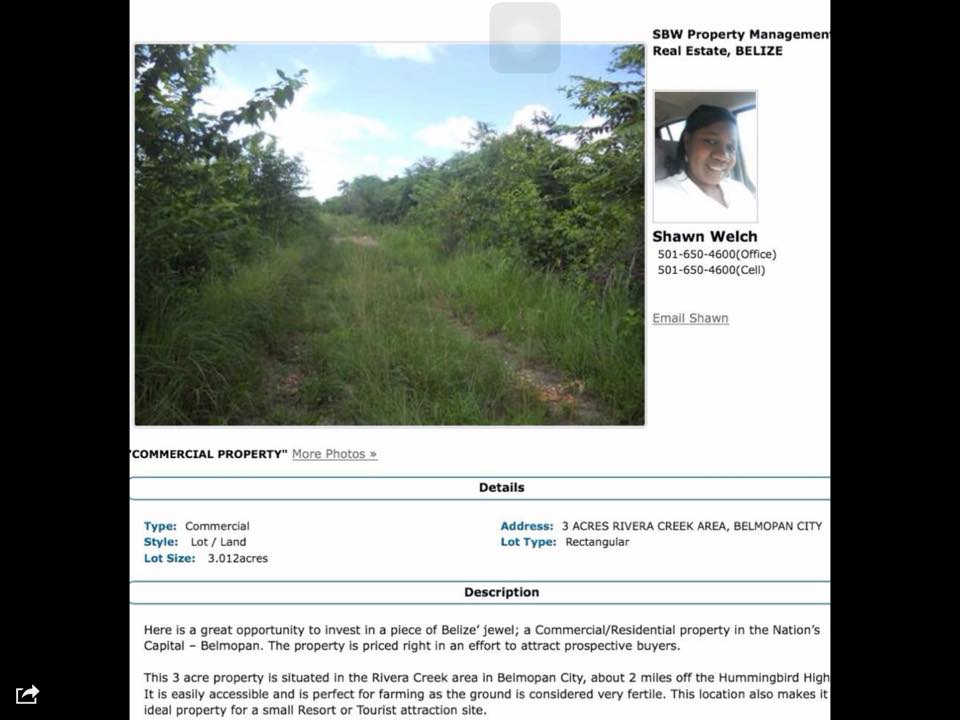Share this photo
Screen dimensions: 960x720
27,693
